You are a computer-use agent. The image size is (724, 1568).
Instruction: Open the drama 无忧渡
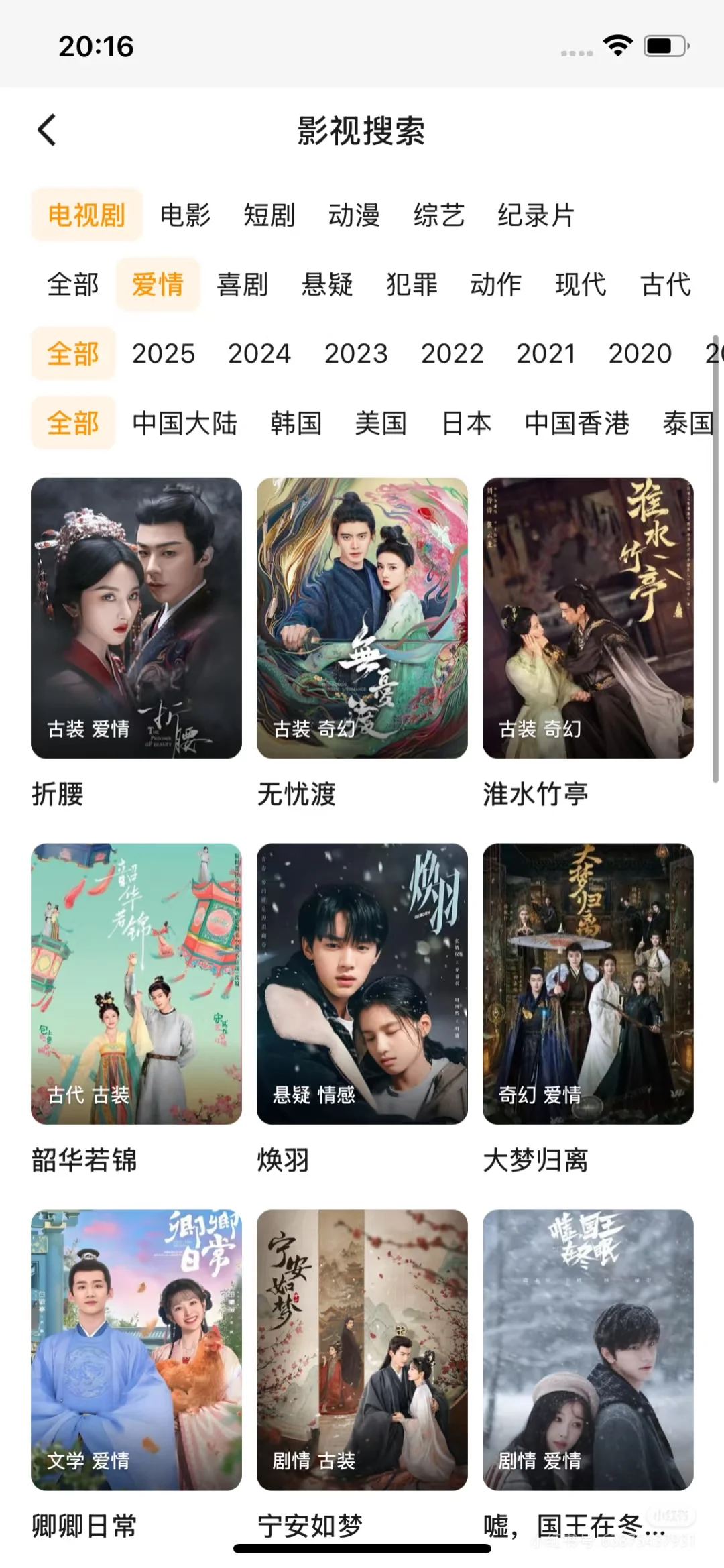coord(362,618)
